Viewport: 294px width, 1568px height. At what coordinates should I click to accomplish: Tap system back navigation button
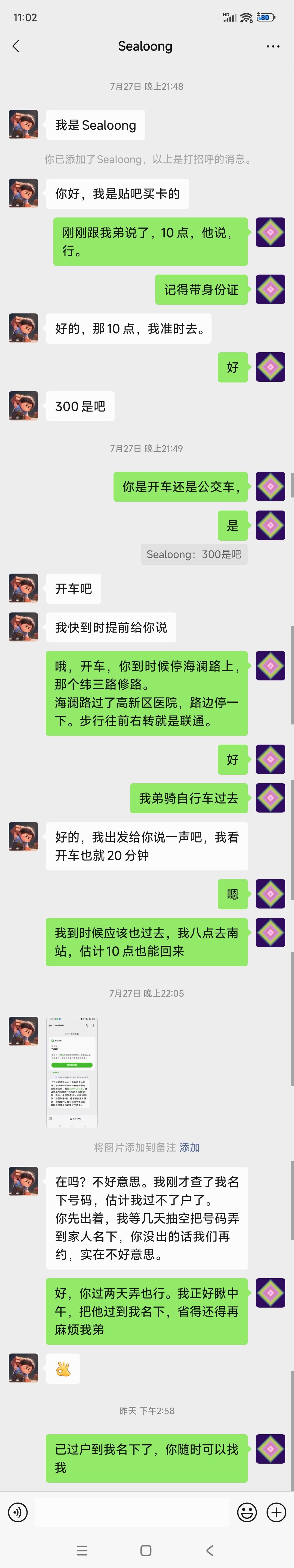(x=210, y=1550)
